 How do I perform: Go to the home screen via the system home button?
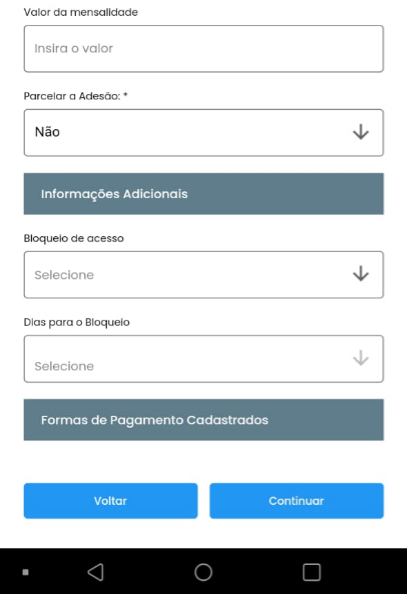coord(204,572)
